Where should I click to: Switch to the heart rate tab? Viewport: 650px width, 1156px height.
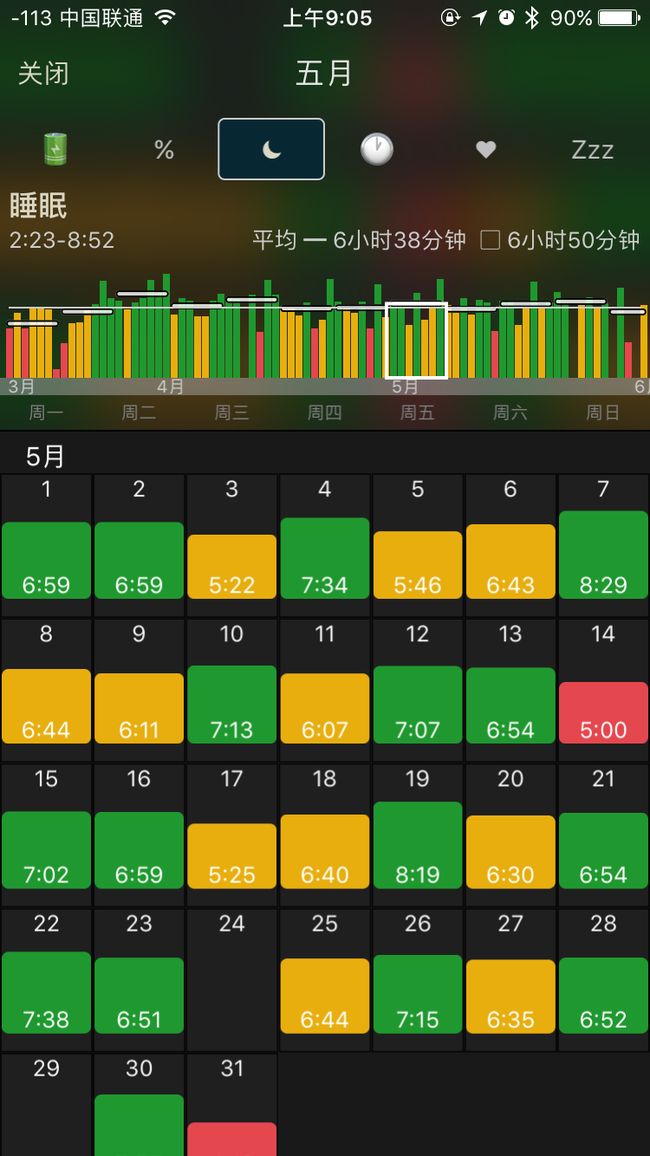[486, 150]
